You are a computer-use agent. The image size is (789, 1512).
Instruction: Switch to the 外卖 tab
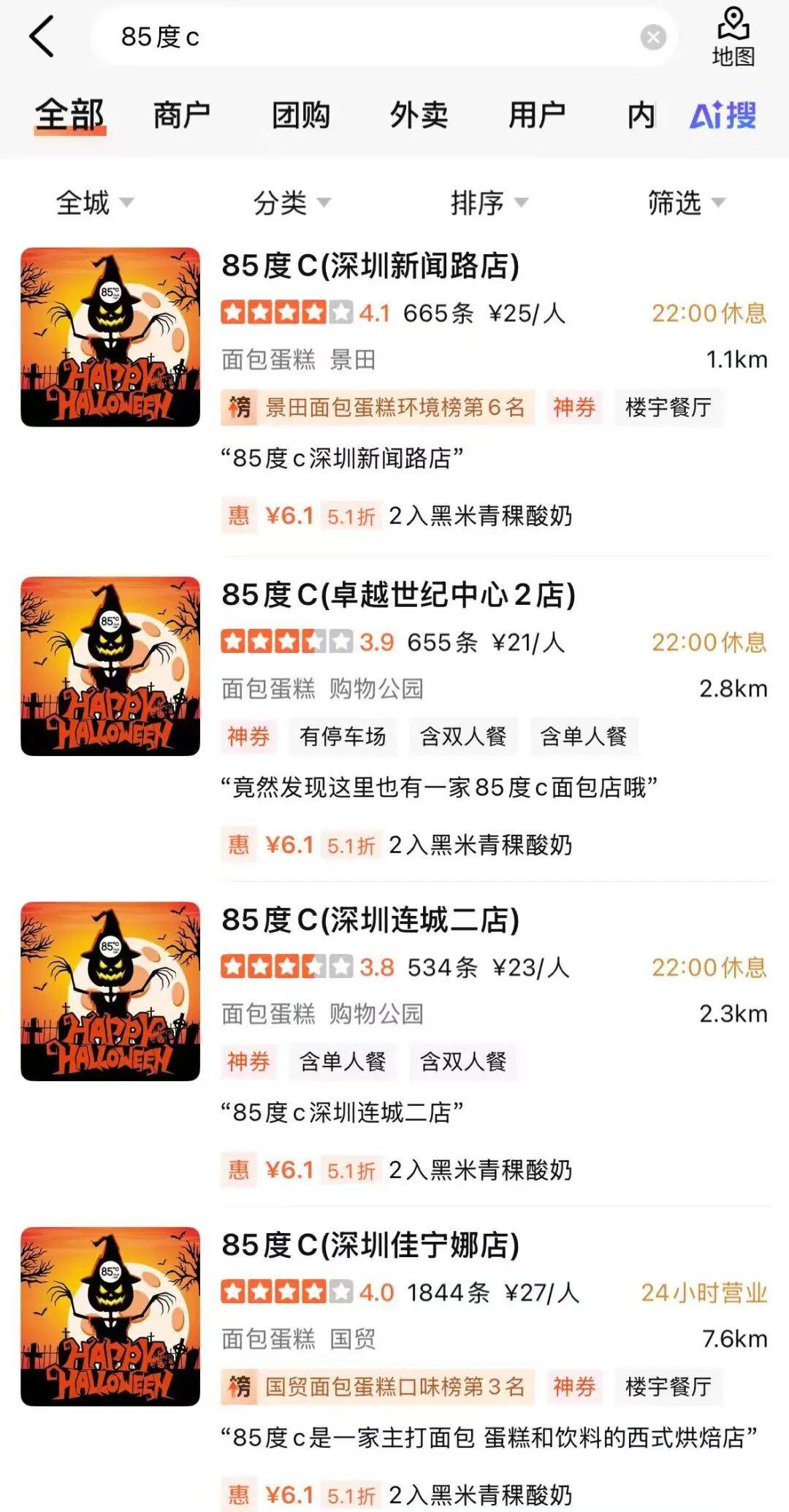point(420,115)
